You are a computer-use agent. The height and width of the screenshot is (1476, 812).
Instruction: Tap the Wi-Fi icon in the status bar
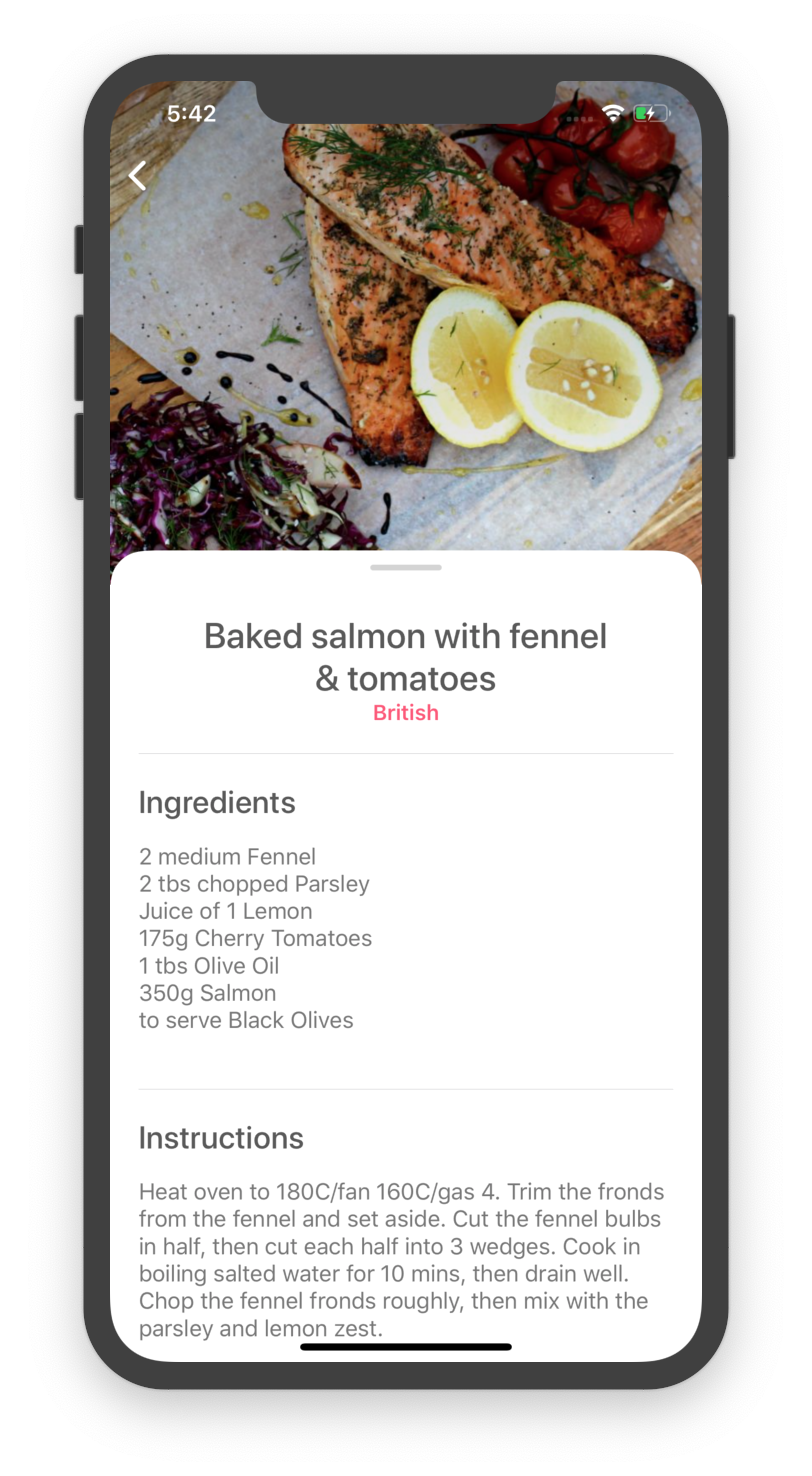point(613,113)
